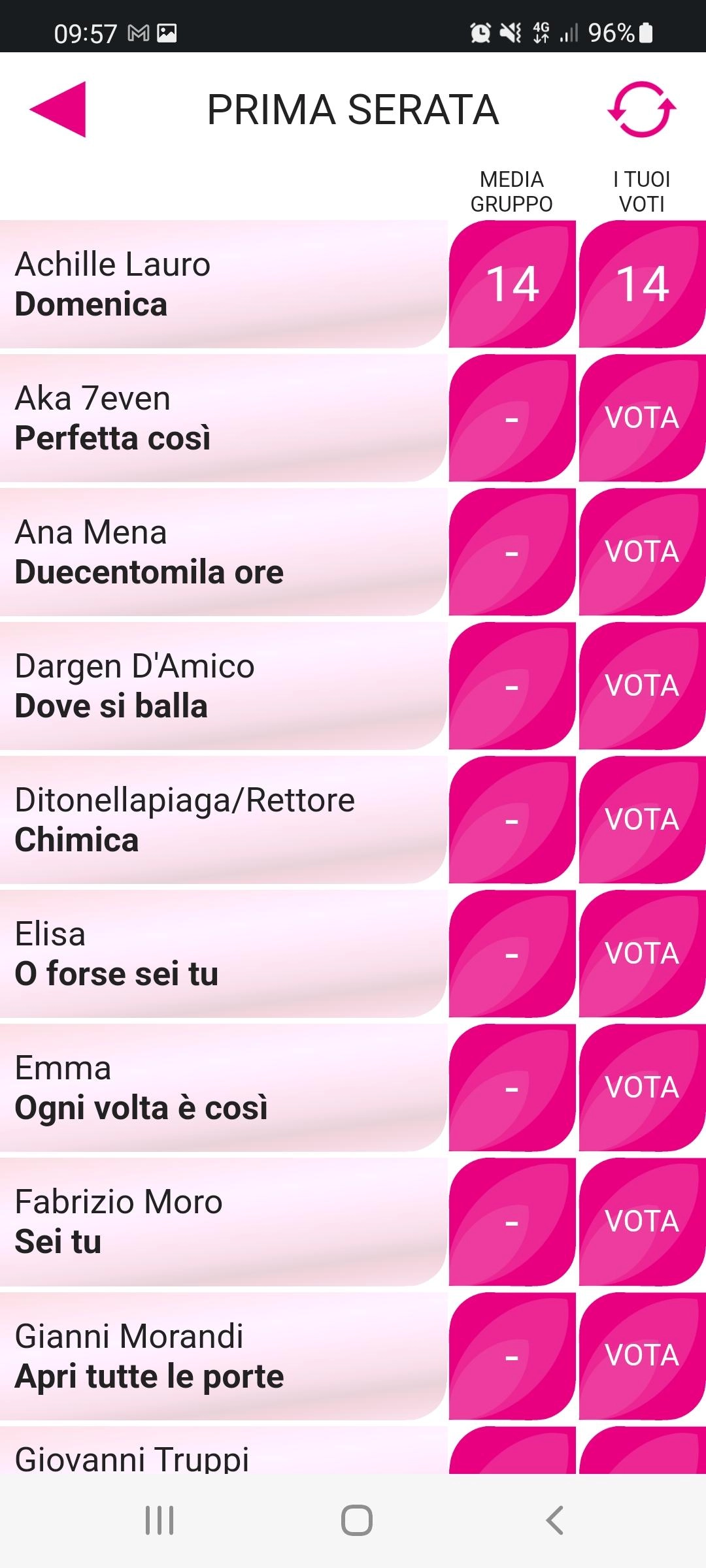
Task: Open the Elisa O forse sei tu row
Action: pos(222,954)
